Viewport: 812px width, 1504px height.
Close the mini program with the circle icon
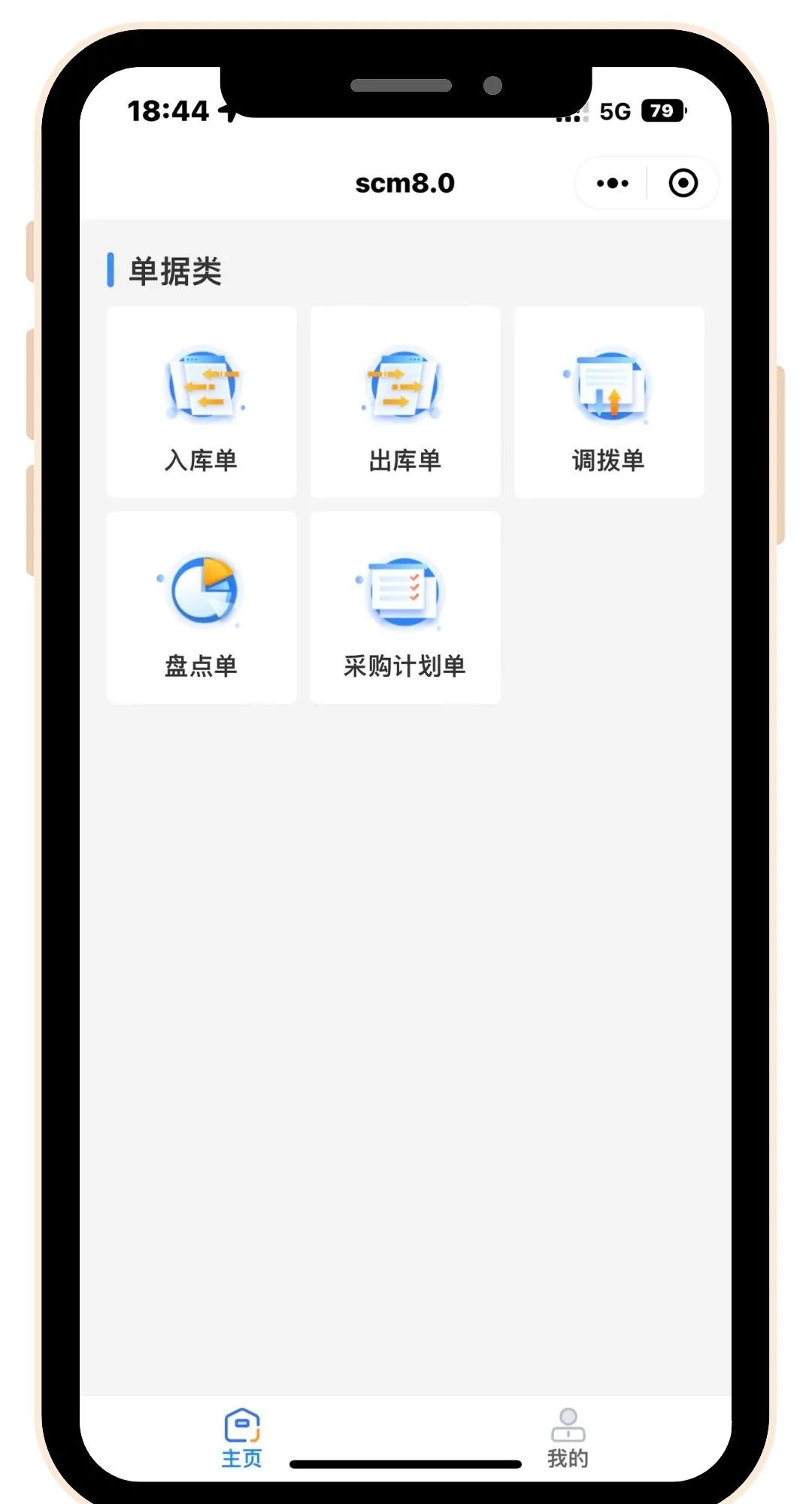click(683, 183)
